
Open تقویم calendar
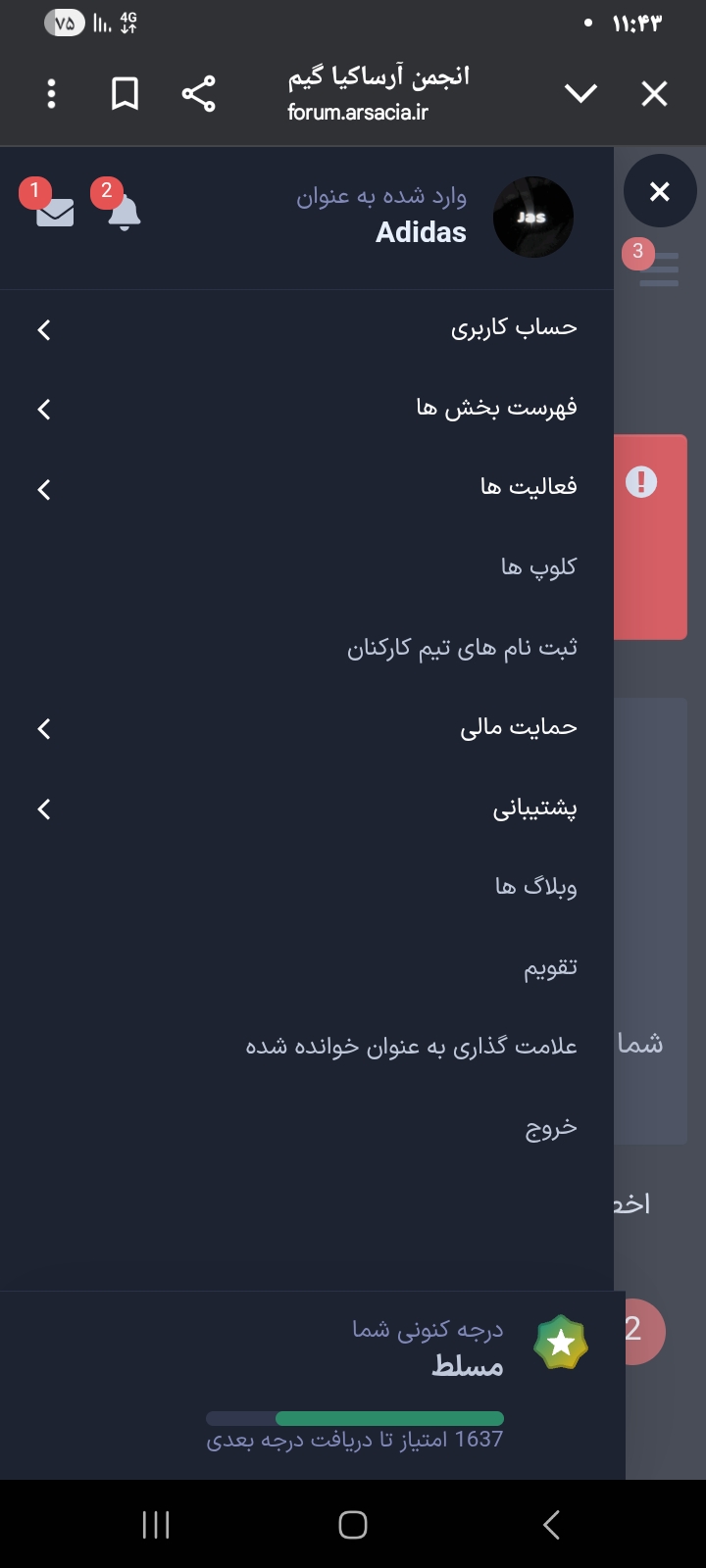point(550,968)
